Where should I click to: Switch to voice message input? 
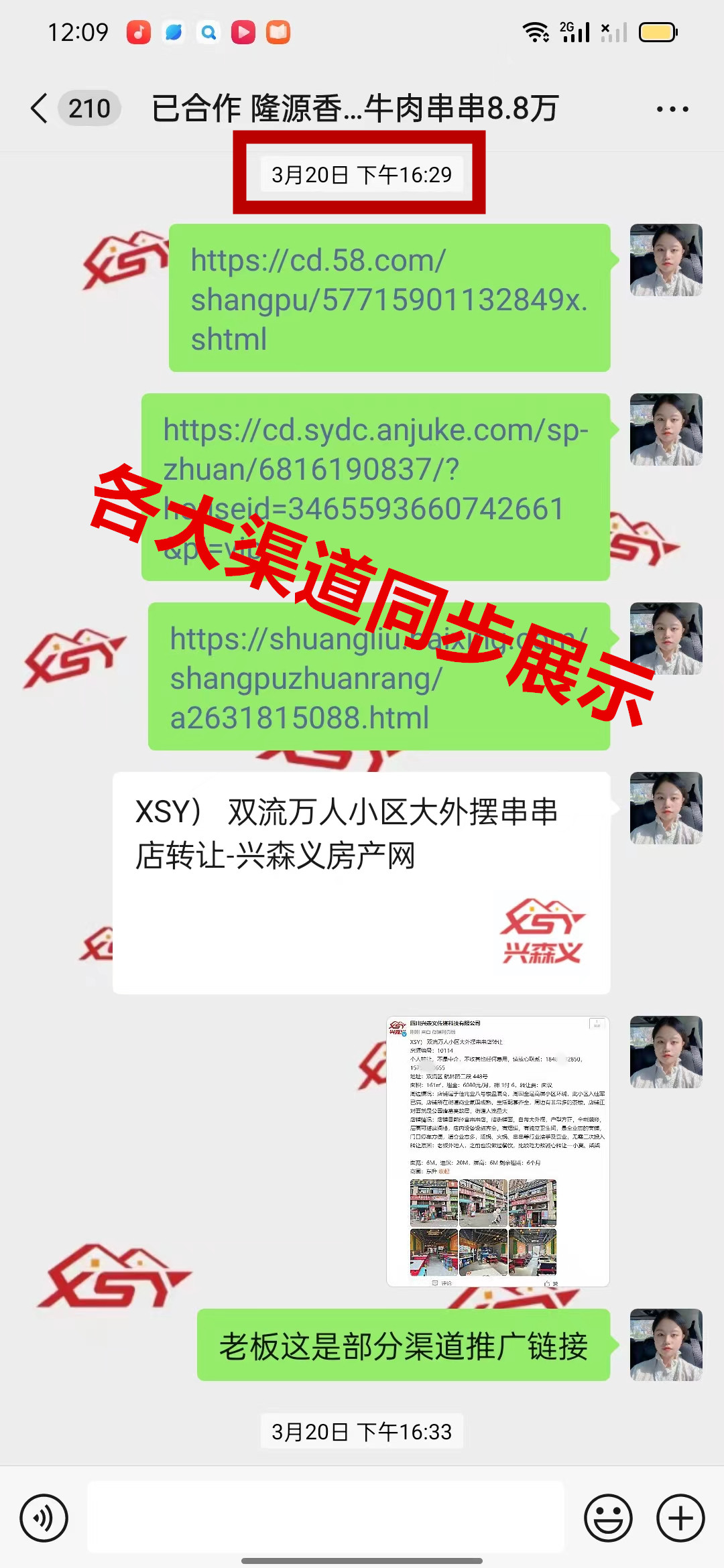44,1518
